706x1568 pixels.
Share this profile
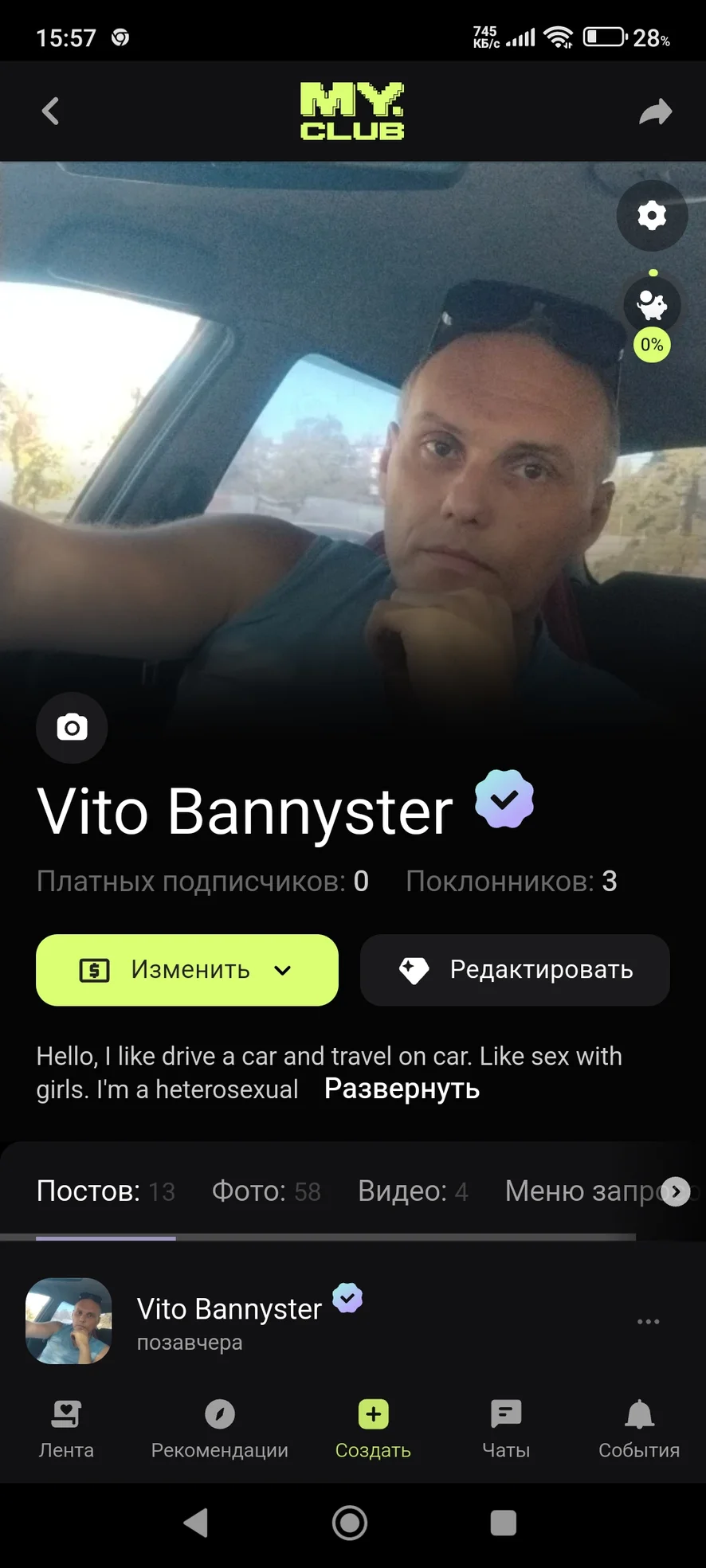click(x=655, y=112)
